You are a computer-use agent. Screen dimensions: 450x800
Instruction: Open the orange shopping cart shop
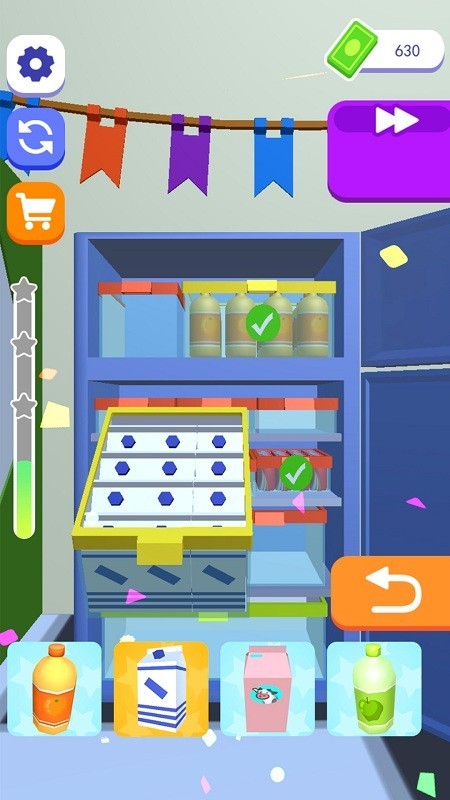click(36, 212)
